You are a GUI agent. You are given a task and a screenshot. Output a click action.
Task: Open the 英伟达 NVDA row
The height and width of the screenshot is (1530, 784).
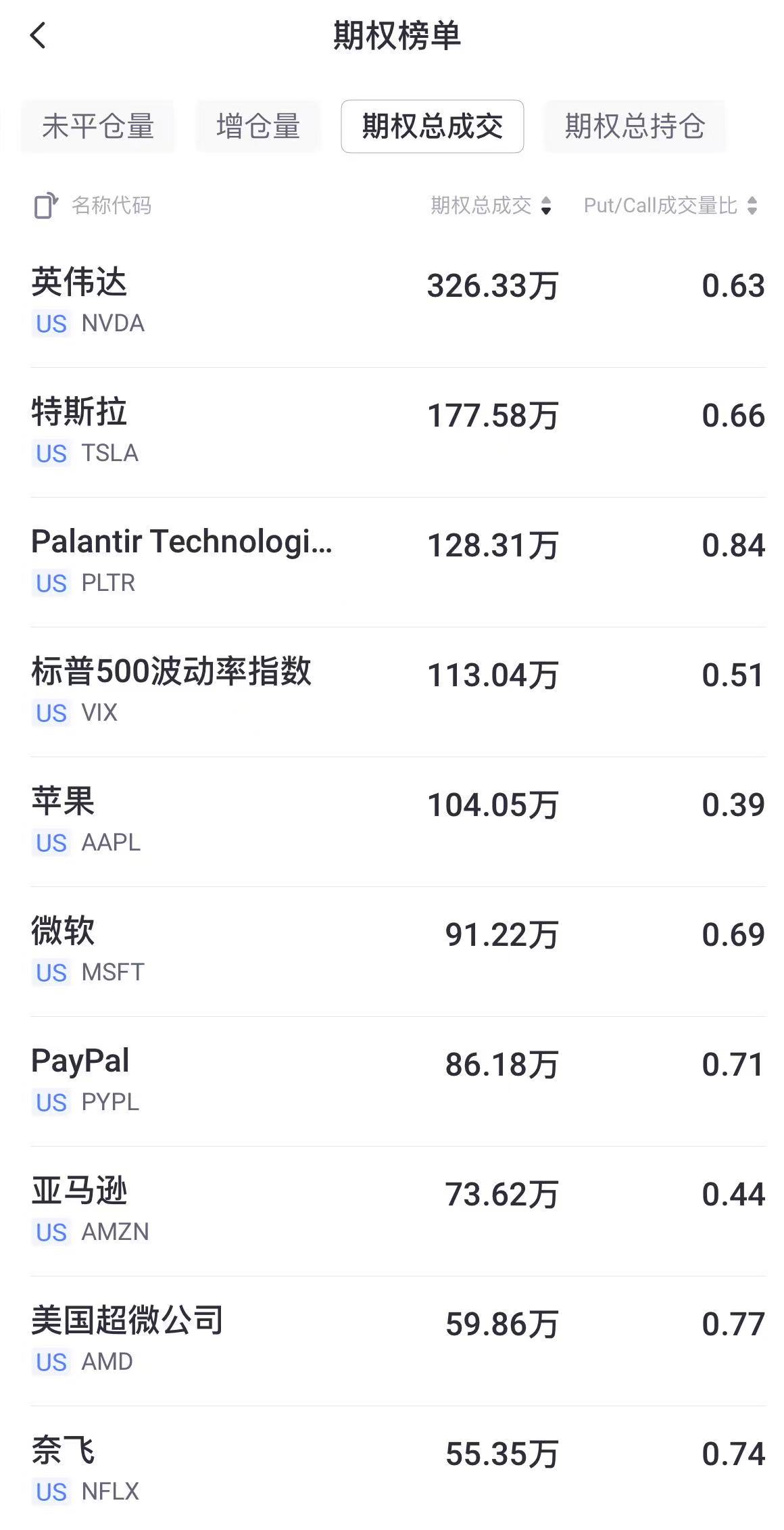pyautogui.click(x=392, y=302)
